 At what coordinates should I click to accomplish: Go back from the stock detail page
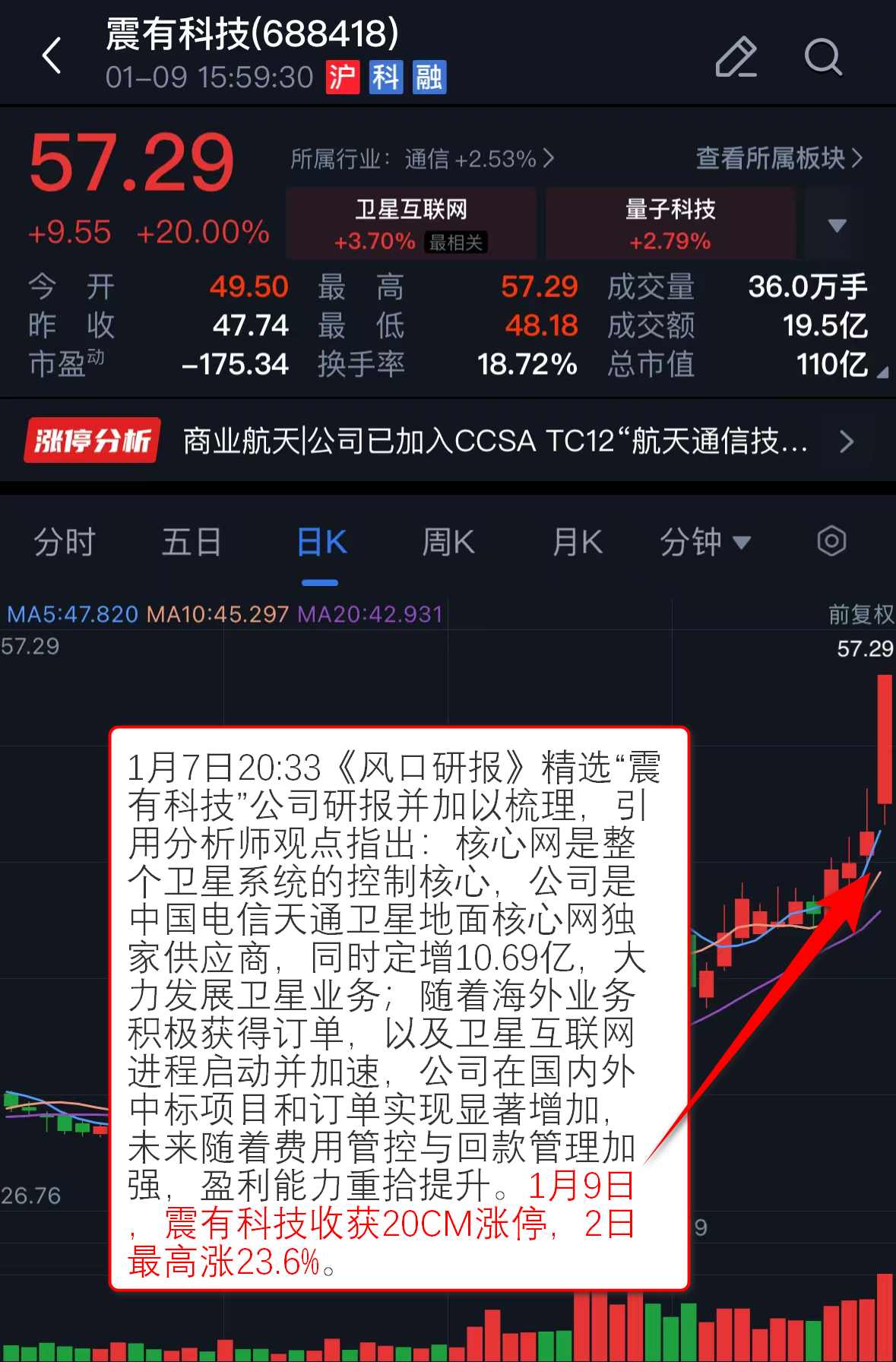(x=52, y=56)
